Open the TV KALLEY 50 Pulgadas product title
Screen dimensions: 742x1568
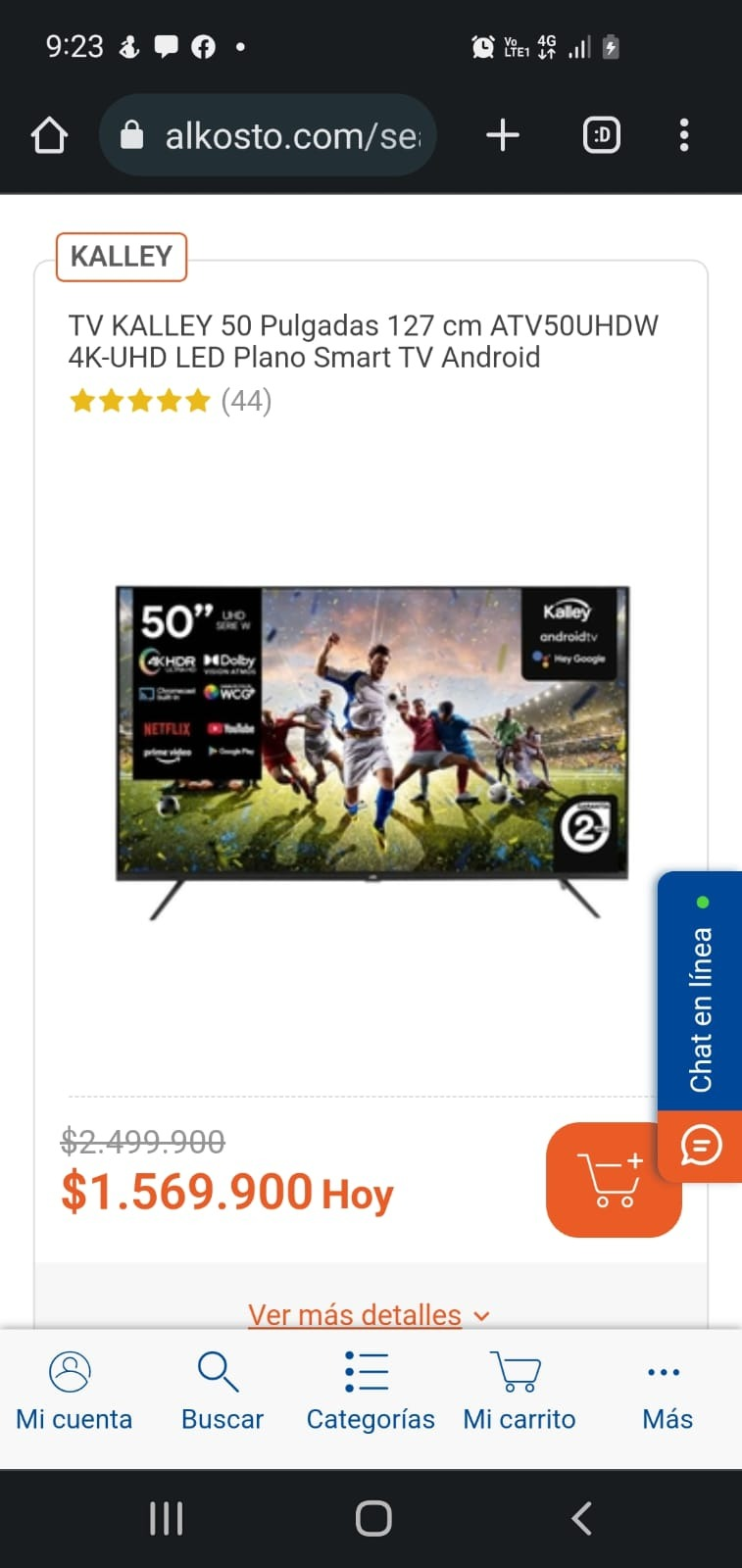(x=364, y=341)
